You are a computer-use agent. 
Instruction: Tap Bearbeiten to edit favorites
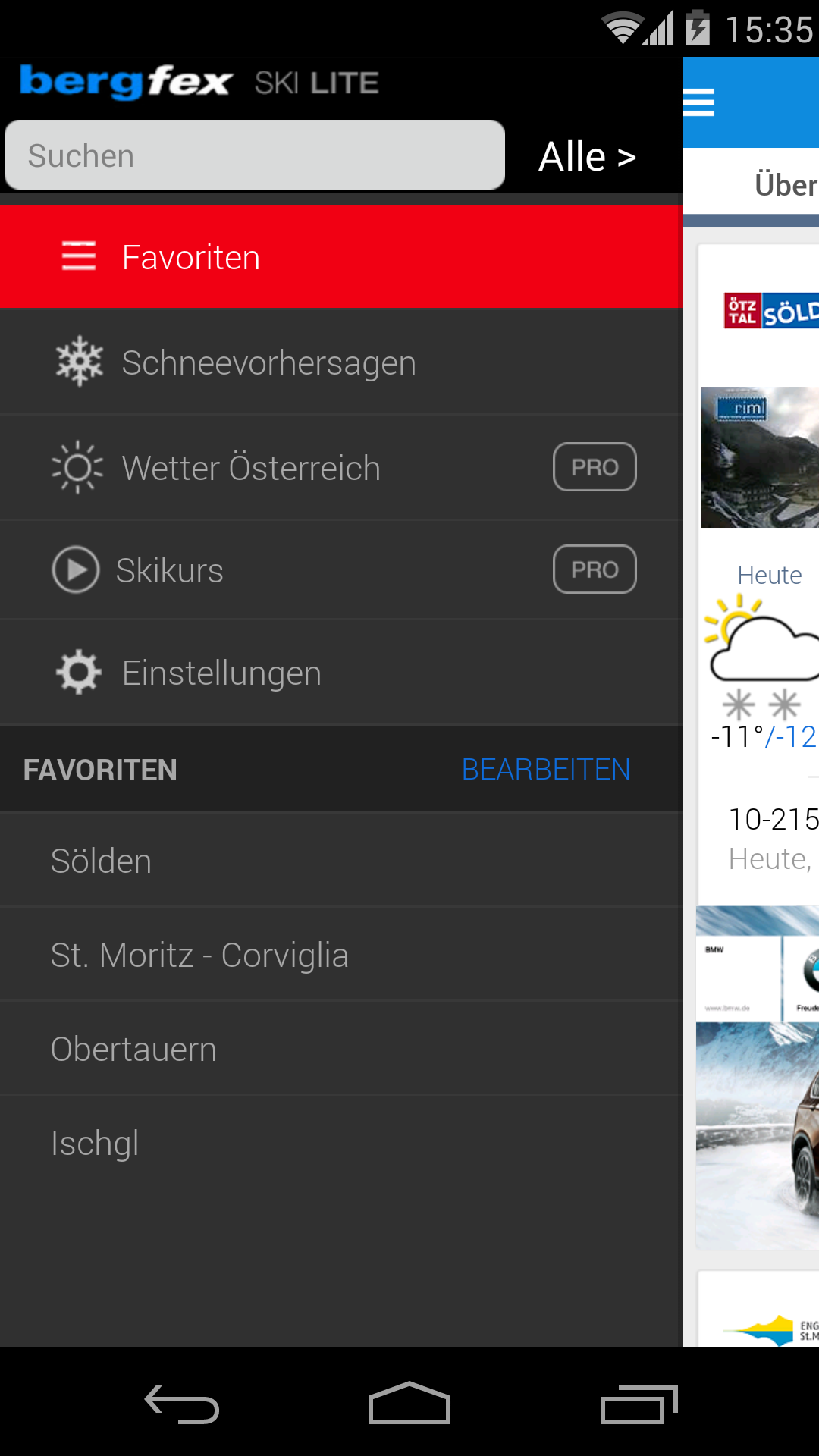pyautogui.click(x=546, y=770)
